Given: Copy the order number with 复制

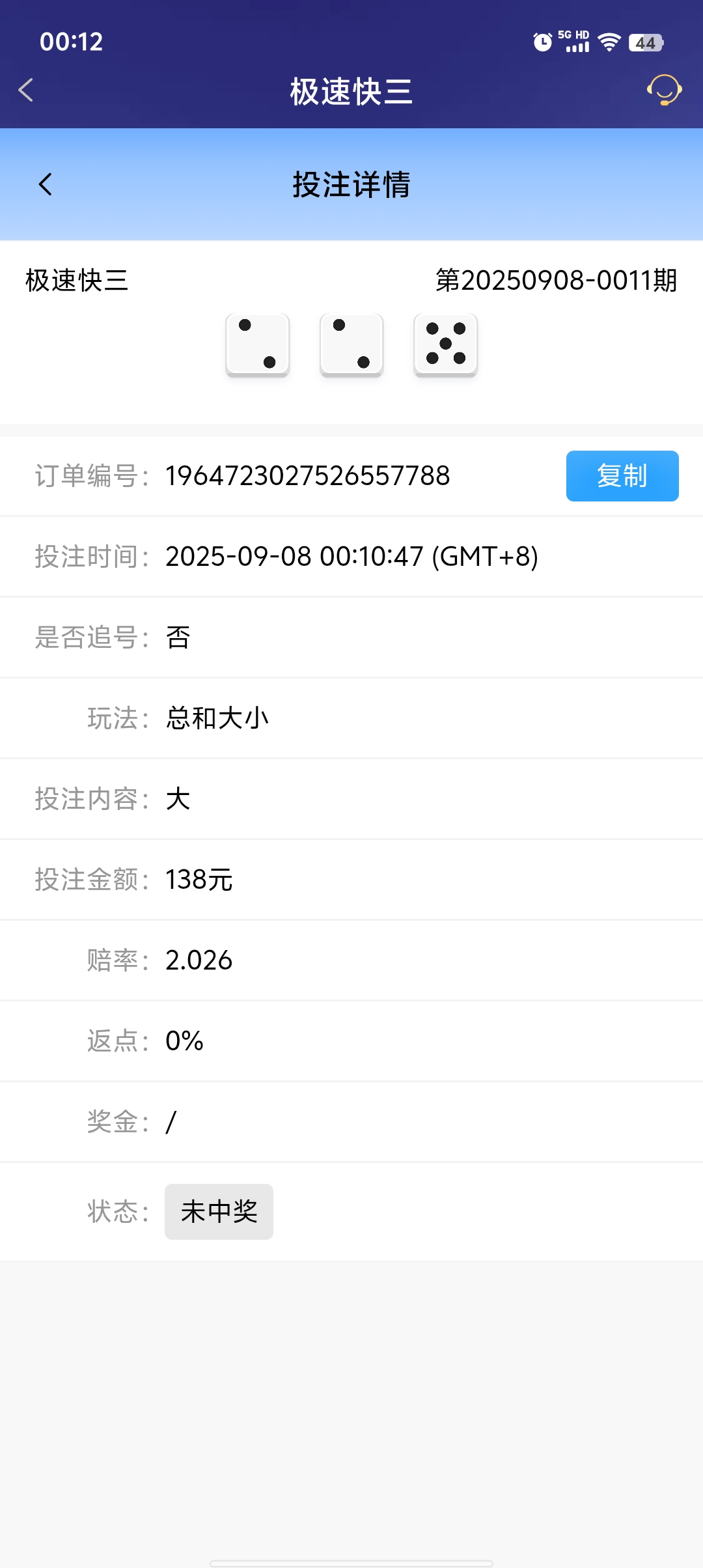Looking at the screenshot, I should point(622,476).
